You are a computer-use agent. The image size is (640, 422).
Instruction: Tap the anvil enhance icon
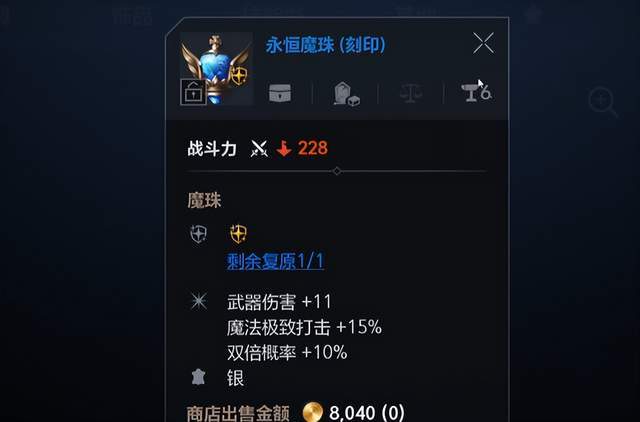(x=476, y=93)
